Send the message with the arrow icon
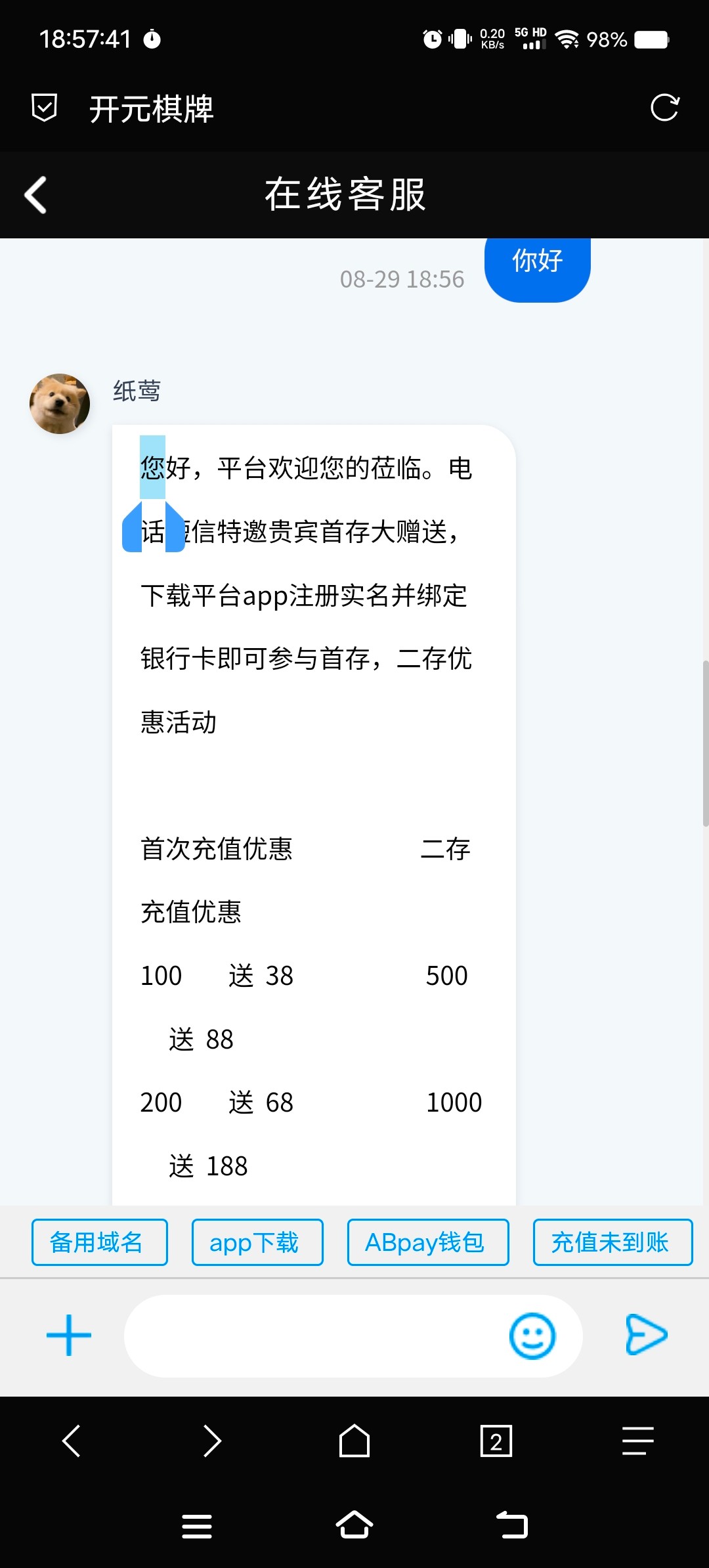The height and width of the screenshot is (1568, 709). (646, 1334)
